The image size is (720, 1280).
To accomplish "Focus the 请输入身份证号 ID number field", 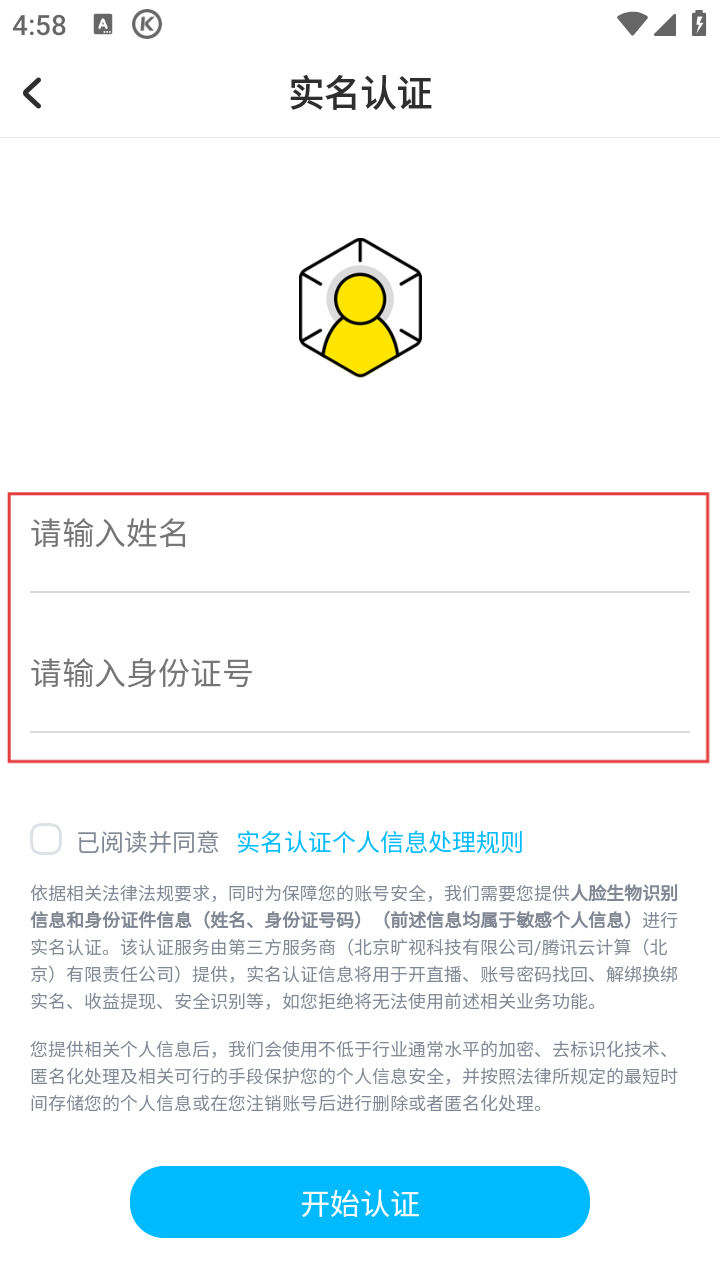I will click(359, 674).
